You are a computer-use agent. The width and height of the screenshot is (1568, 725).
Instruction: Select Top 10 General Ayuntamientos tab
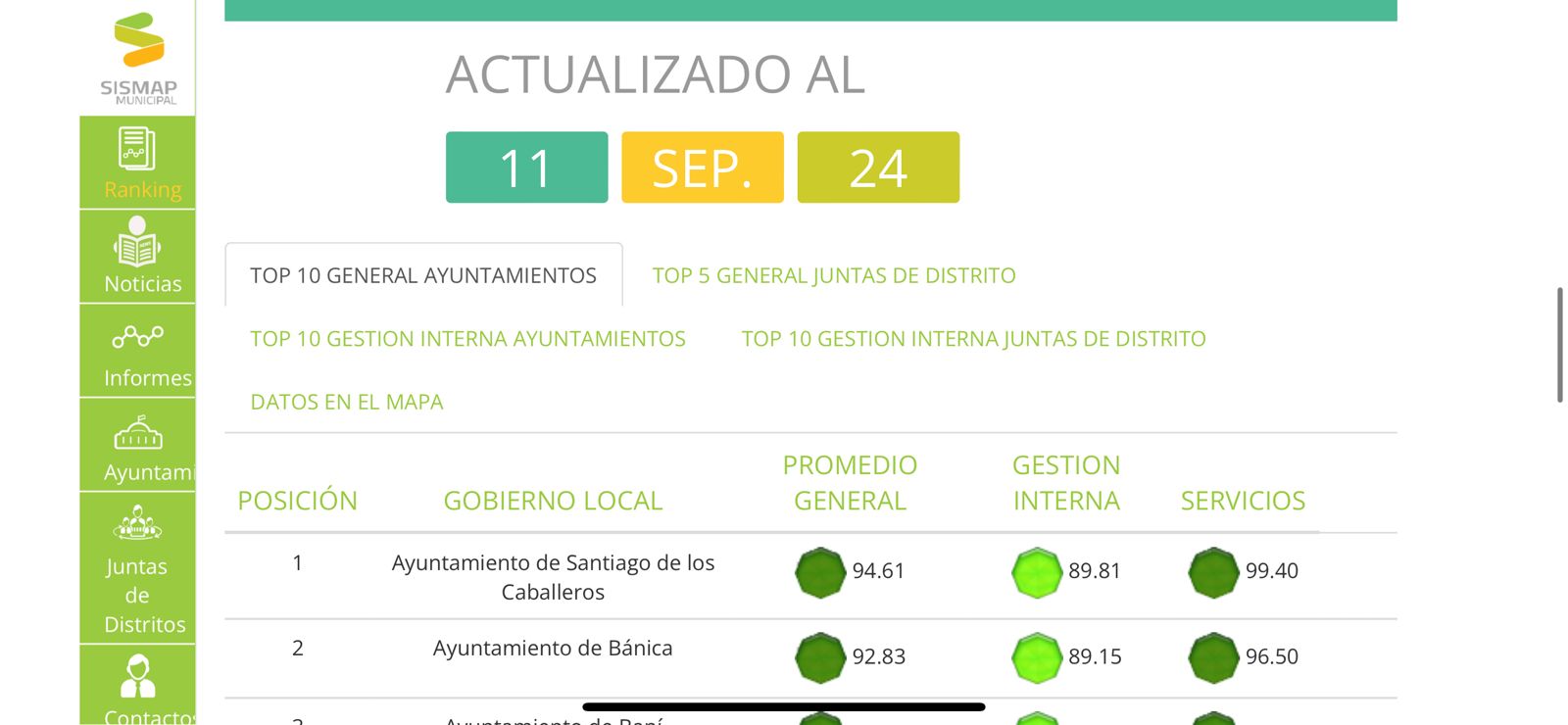pyautogui.click(x=423, y=275)
